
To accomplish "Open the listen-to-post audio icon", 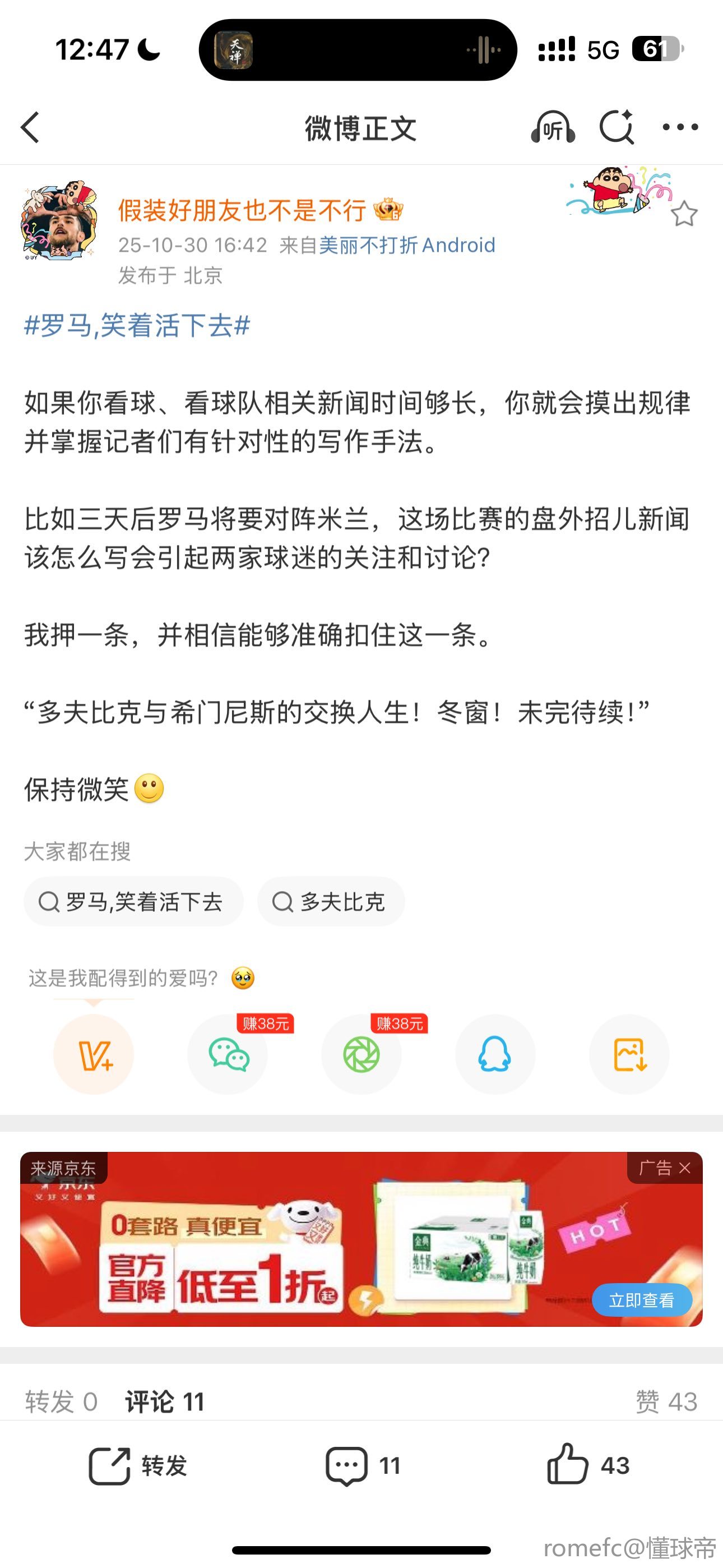I will pyautogui.click(x=553, y=128).
